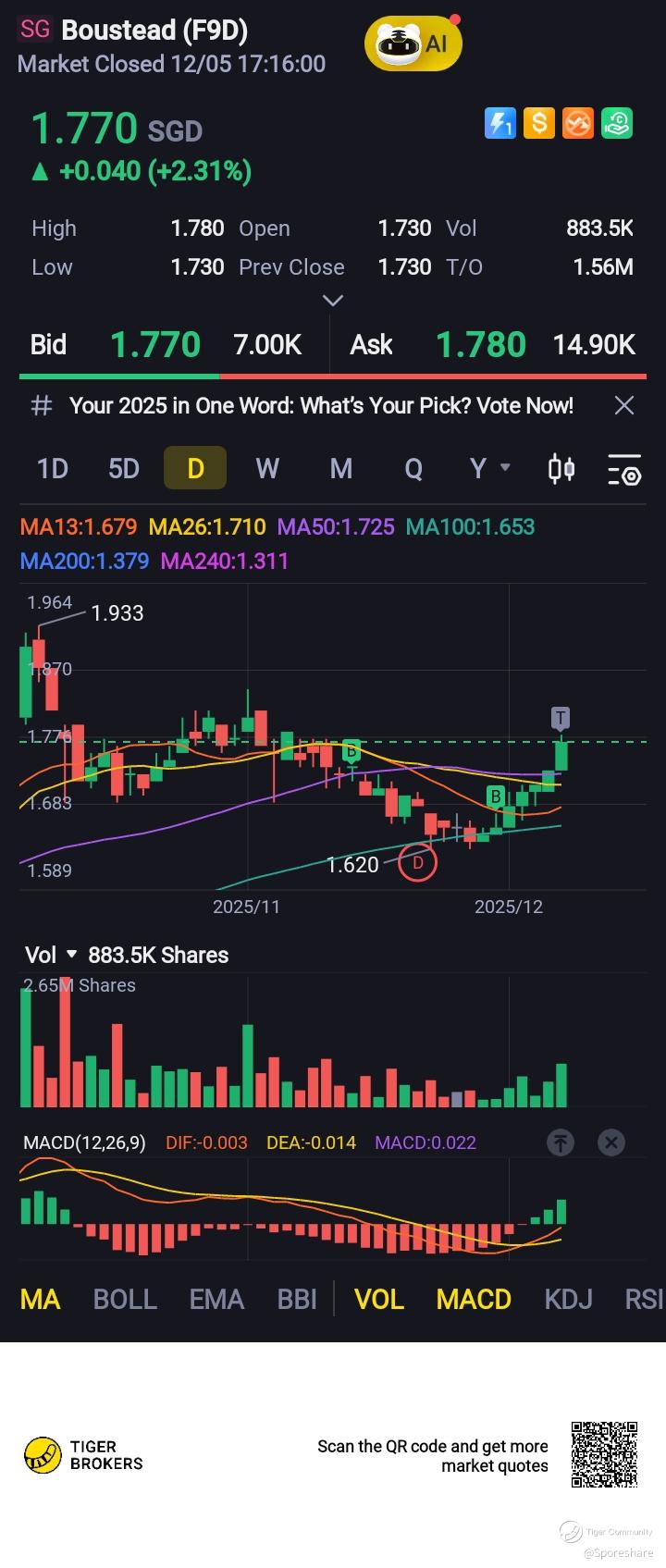Select the W weekly chart
Viewport: 666px width, 1568px height.
tap(267, 468)
